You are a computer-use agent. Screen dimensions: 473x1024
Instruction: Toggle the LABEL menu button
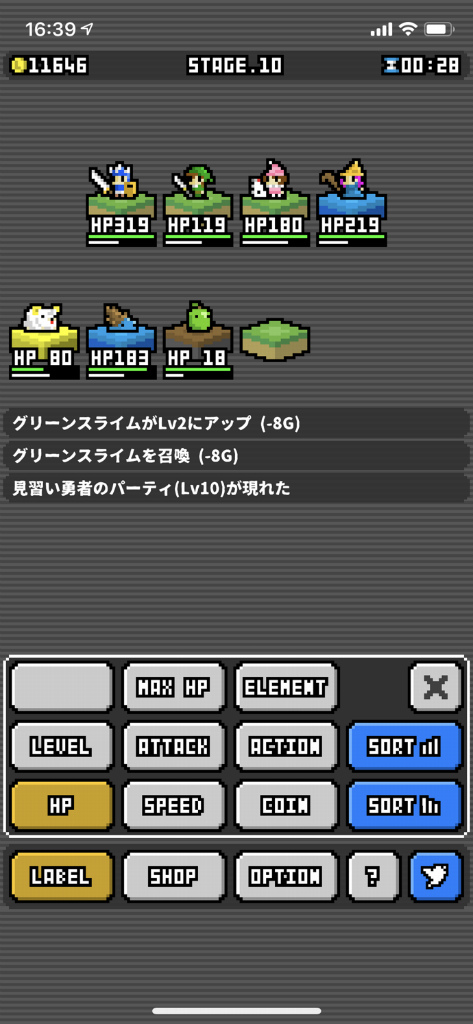click(x=62, y=876)
